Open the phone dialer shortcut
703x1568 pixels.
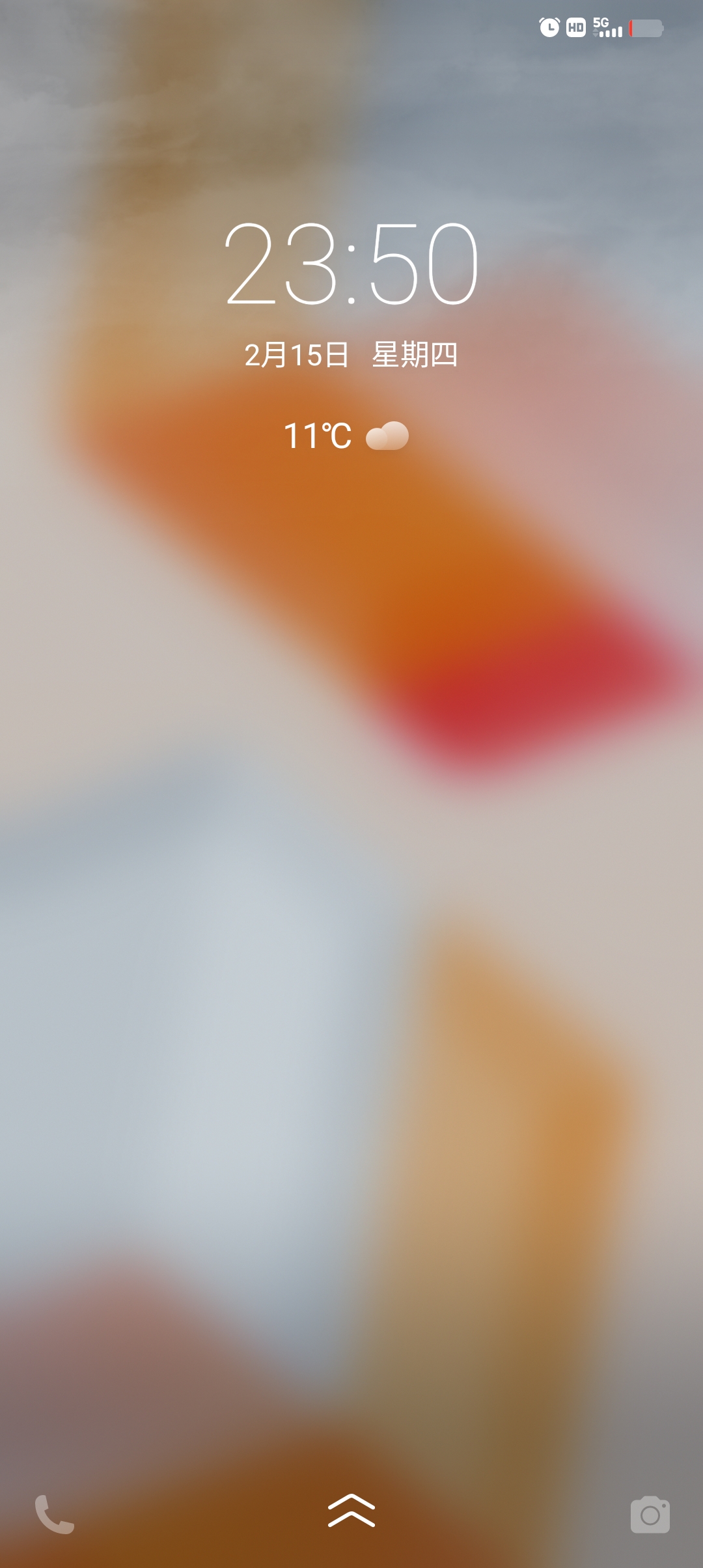pos(55,1514)
